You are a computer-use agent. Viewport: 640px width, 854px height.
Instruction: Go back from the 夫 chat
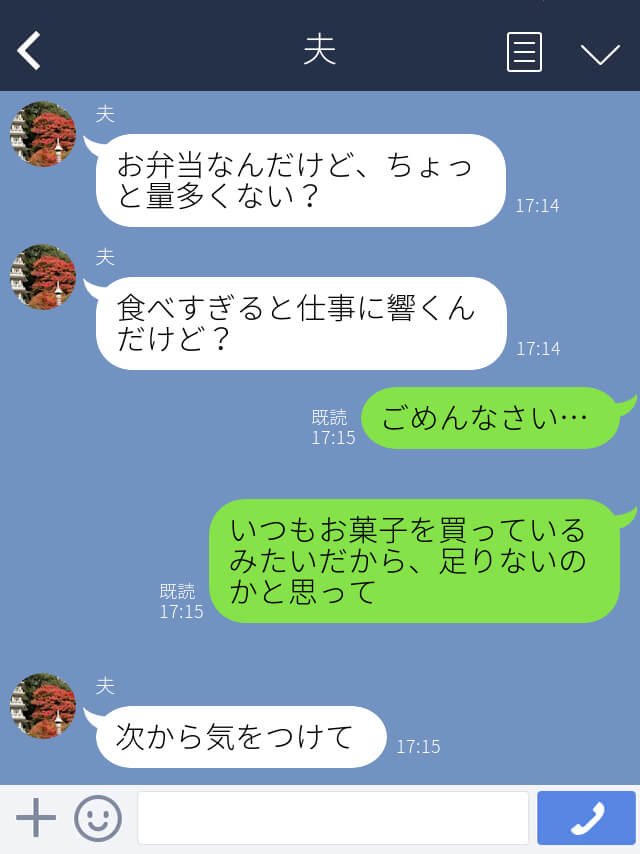pyautogui.click(x=29, y=51)
